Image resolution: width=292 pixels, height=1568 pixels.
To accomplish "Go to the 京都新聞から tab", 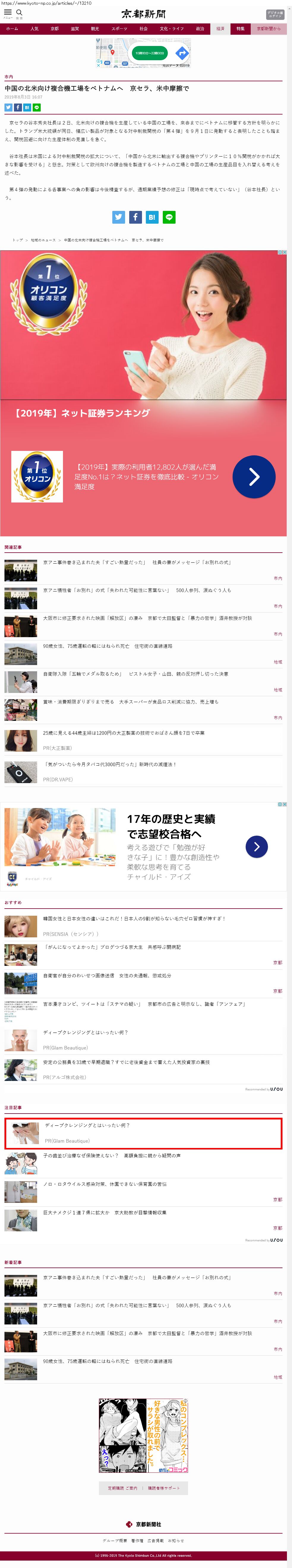I will pos(268,28).
